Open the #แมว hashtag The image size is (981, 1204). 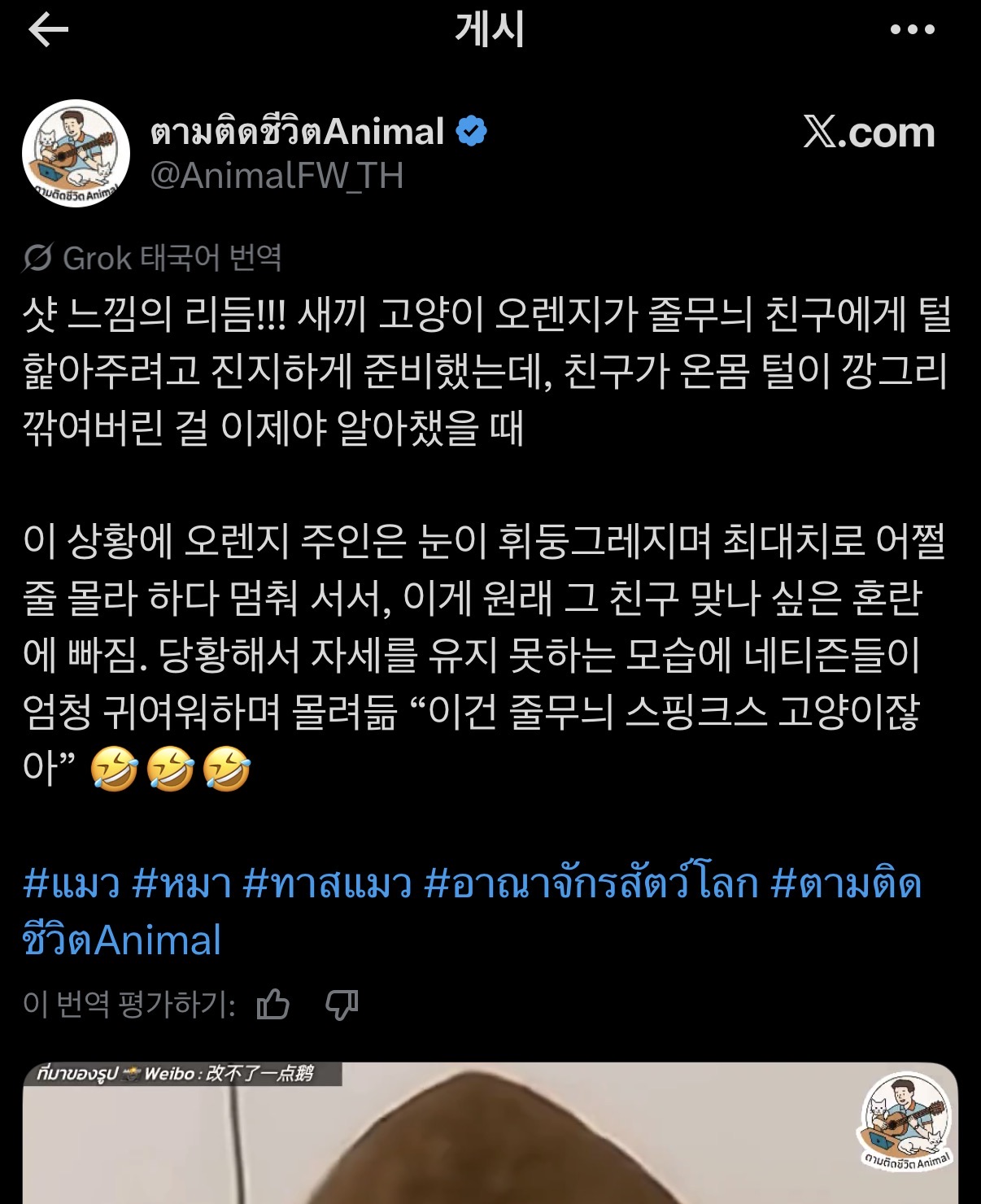72,883
